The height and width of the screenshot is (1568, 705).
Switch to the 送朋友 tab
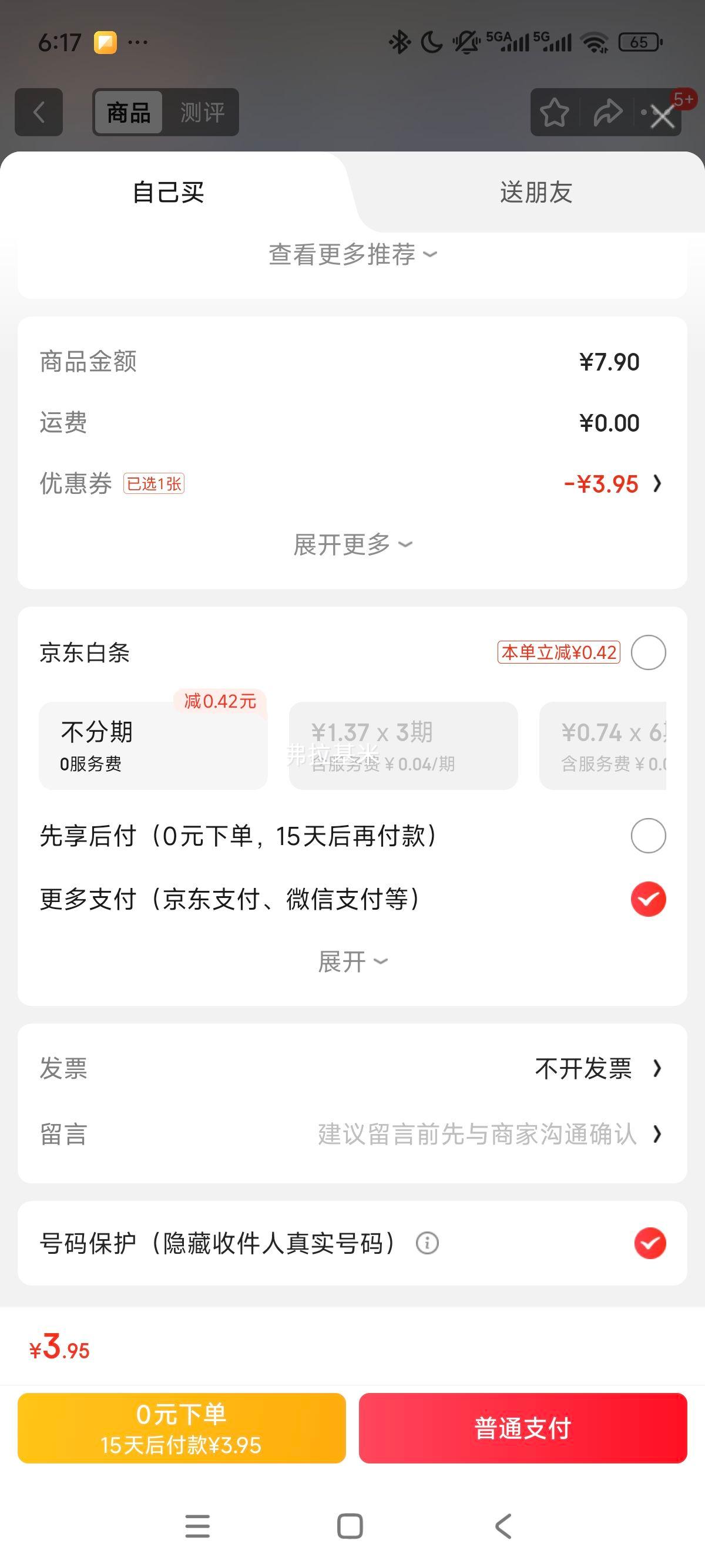pos(536,193)
